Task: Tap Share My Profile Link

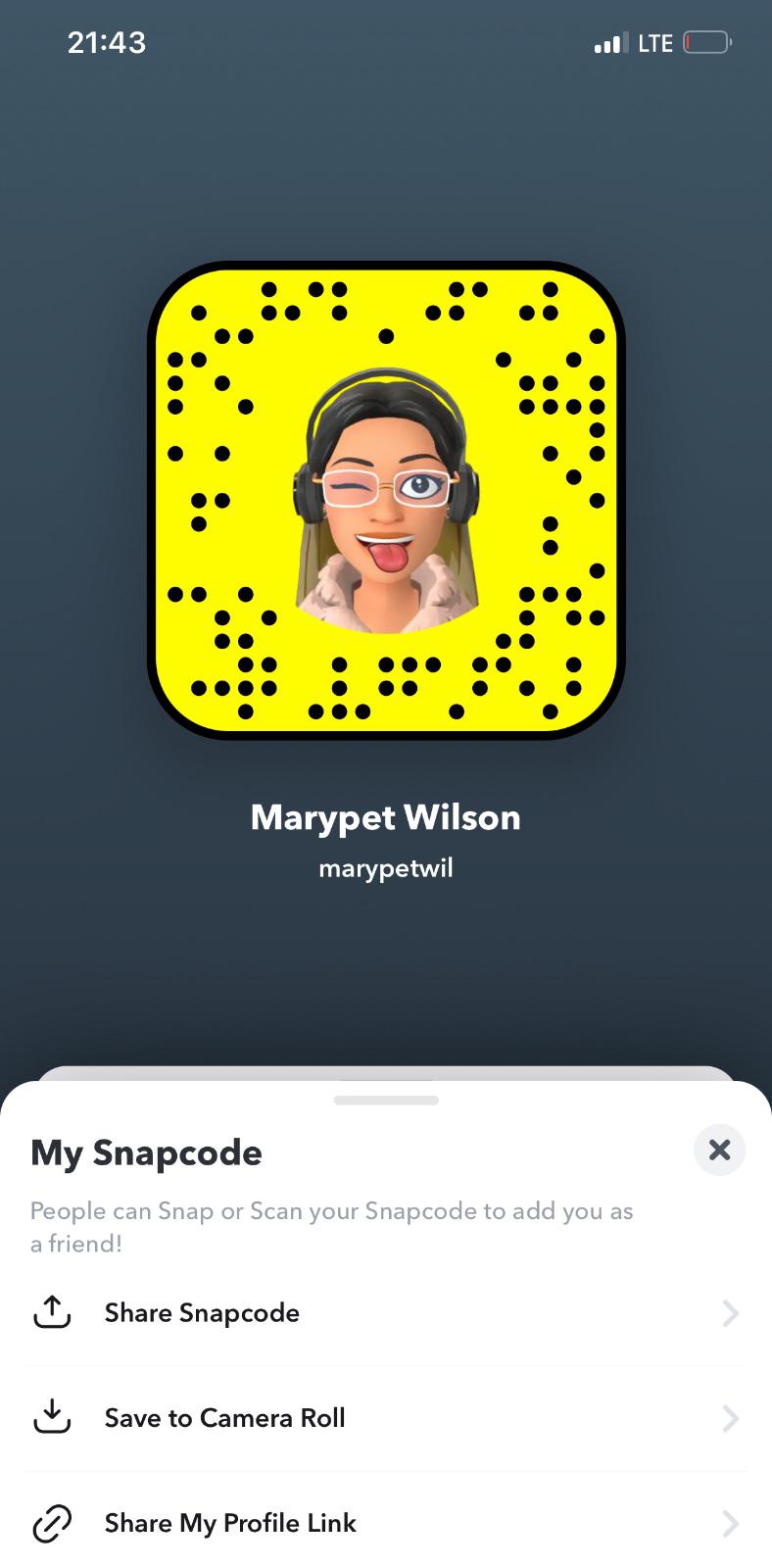Action: (x=386, y=1523)
